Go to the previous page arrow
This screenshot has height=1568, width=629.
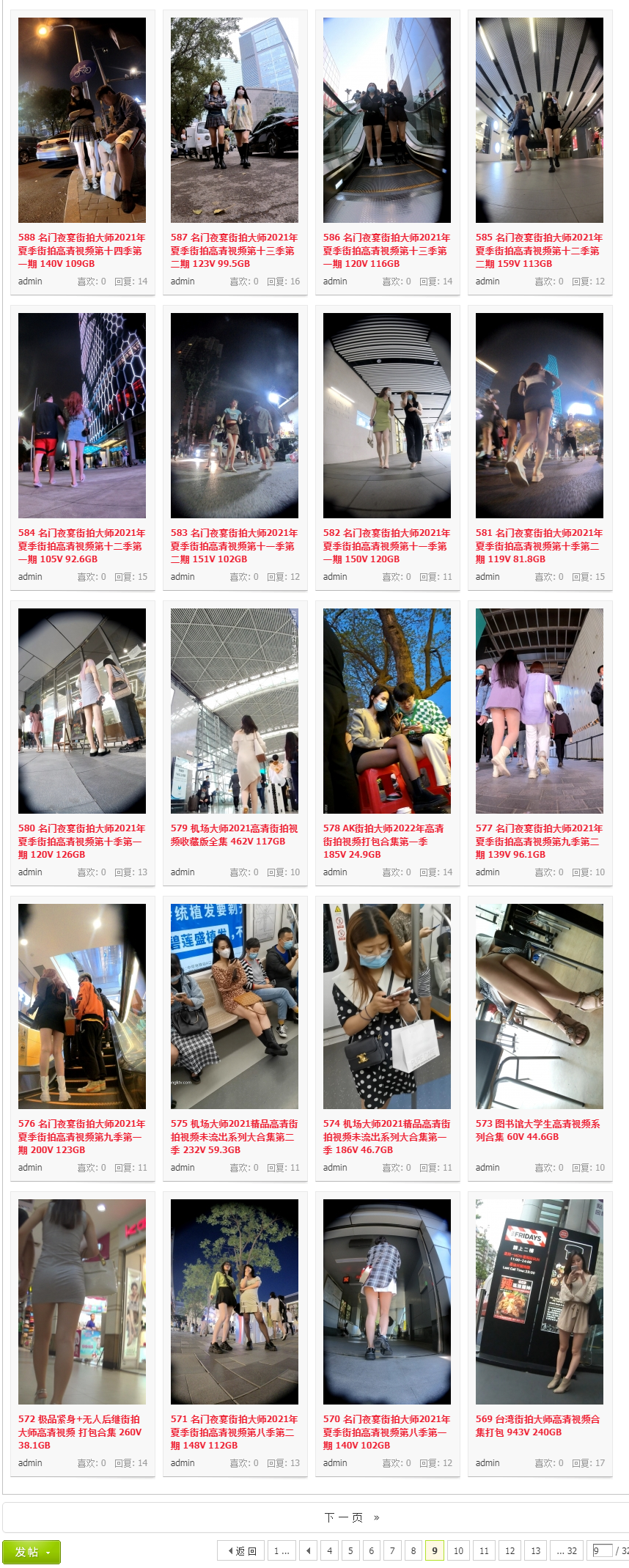click(x=309, y=1551)
